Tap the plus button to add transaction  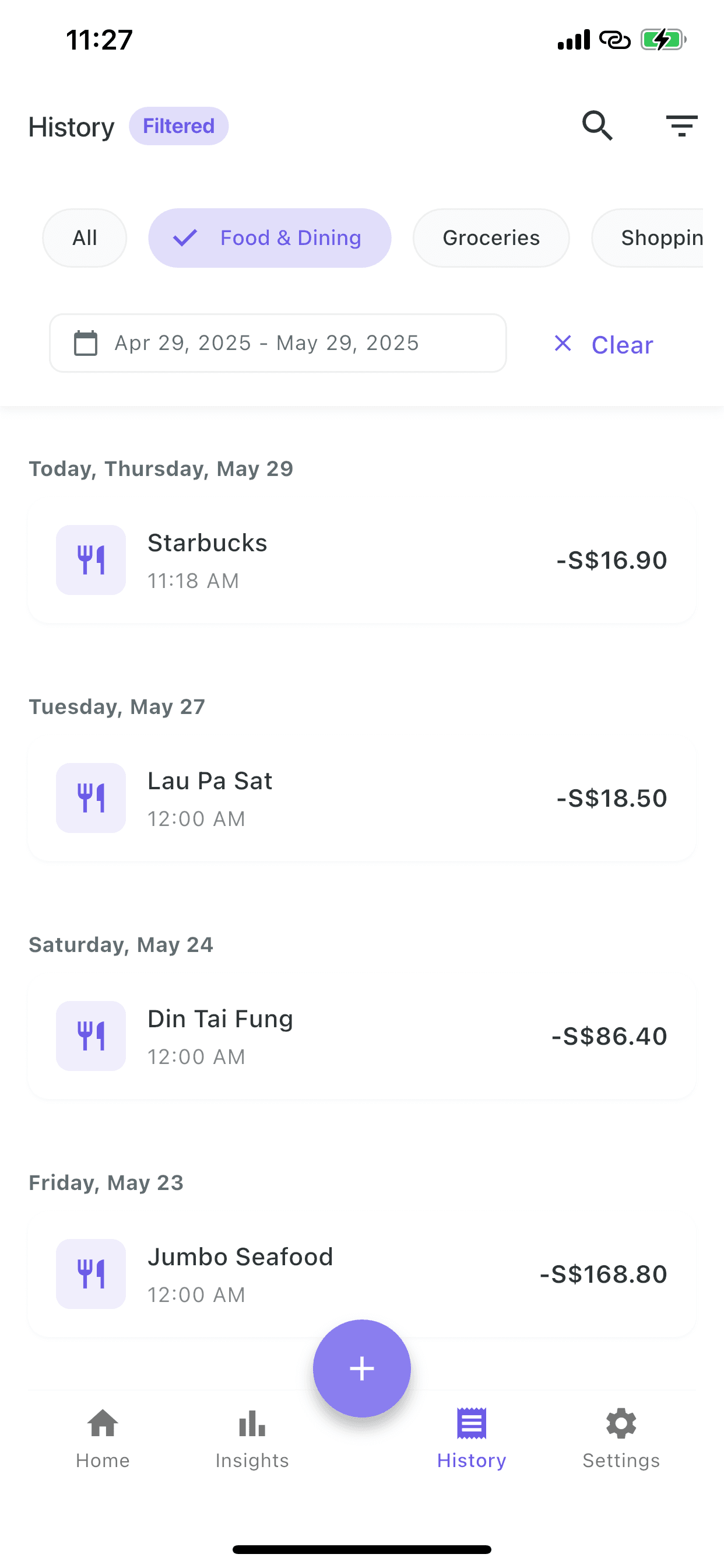pyautogui.click(x=361, y=1368)
